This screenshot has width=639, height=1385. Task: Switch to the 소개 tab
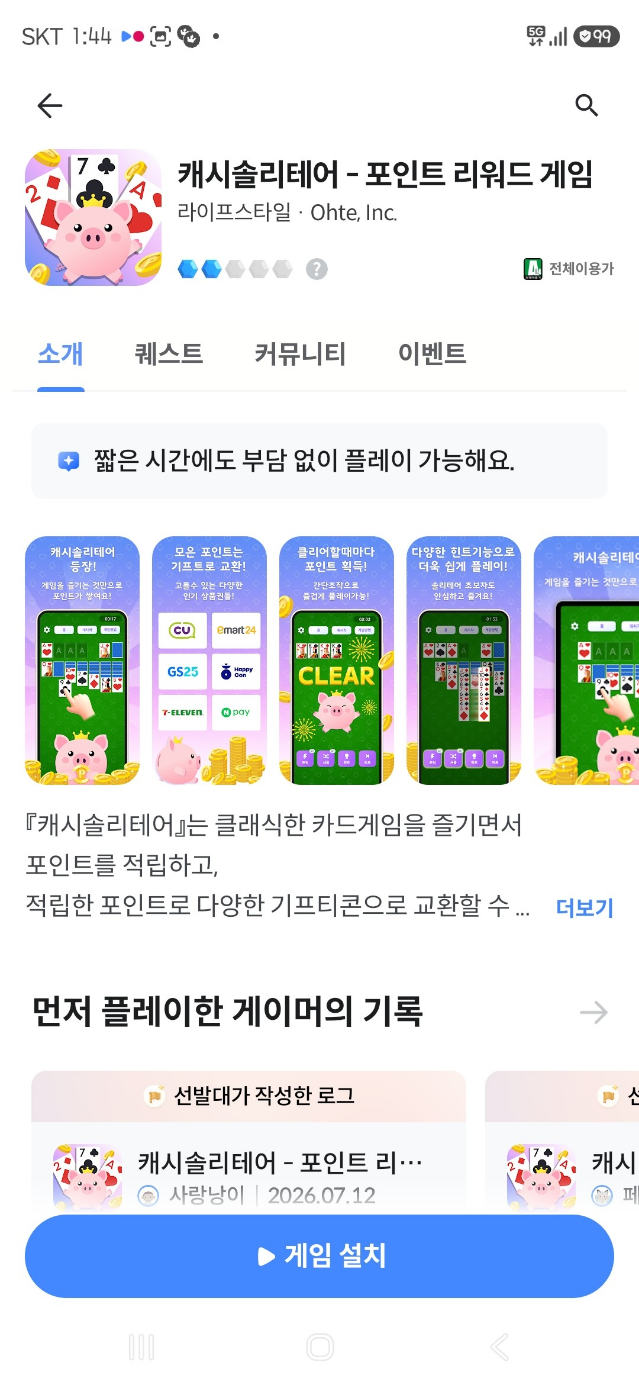tap(60, 353)
